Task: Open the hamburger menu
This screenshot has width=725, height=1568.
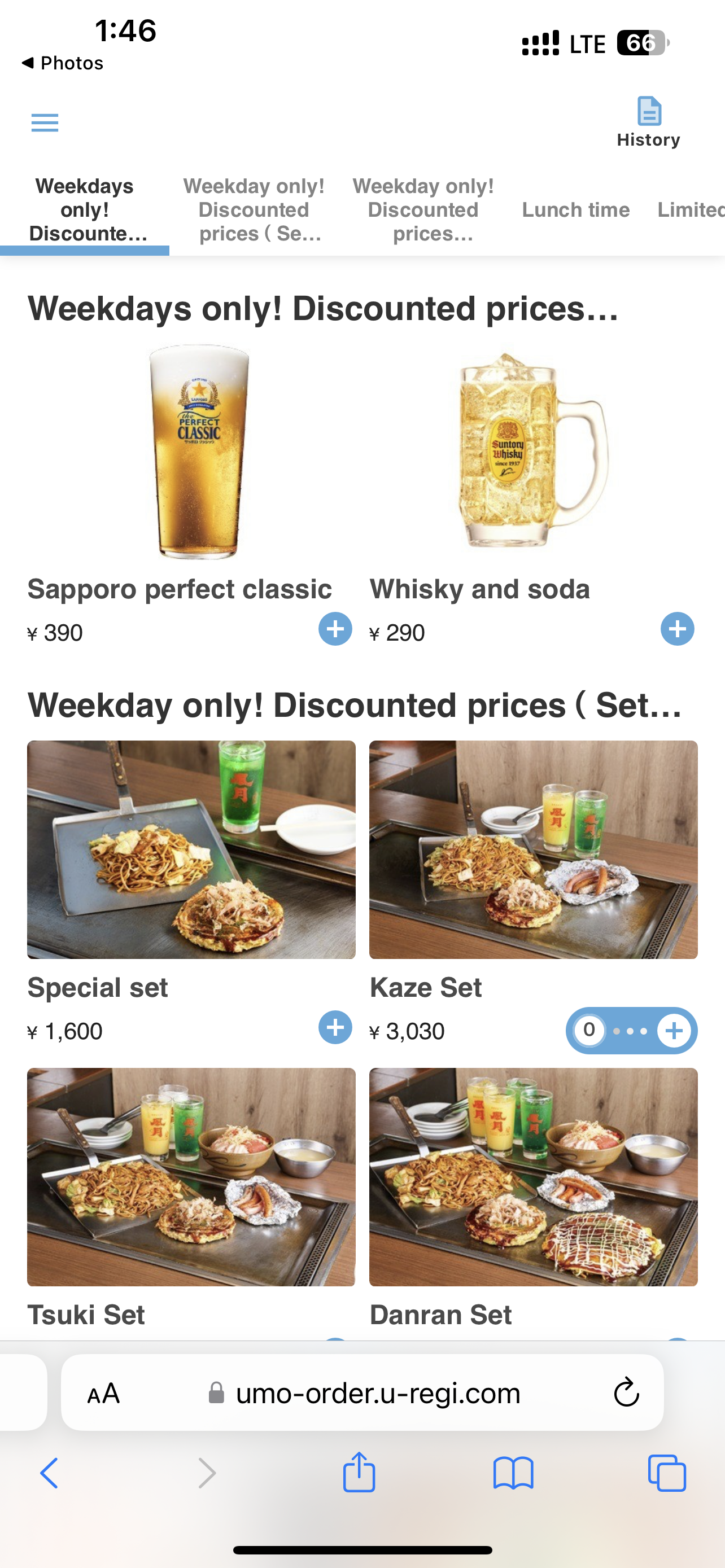Action: coord(45,122)
